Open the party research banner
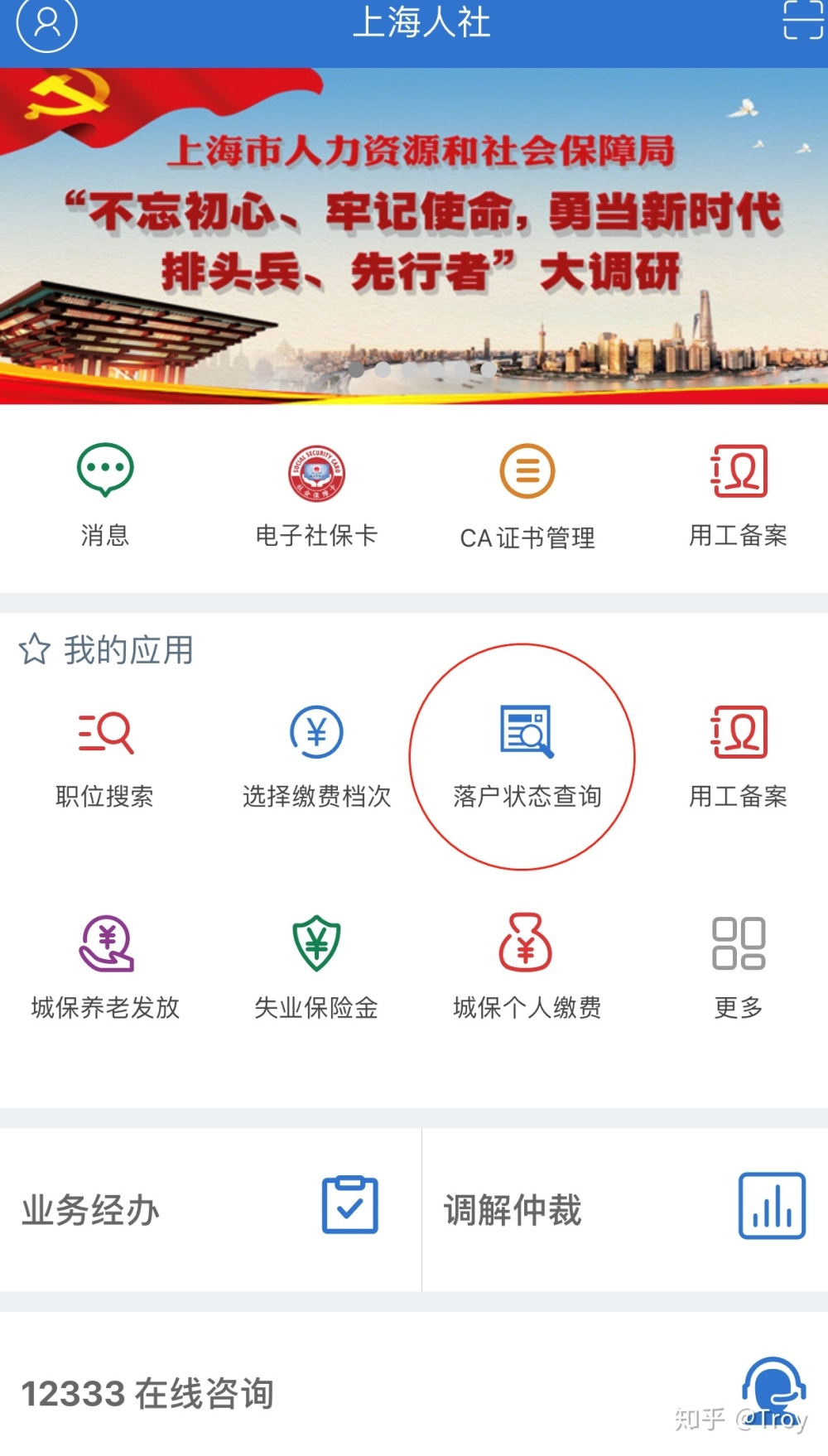This screenshot has height=1456, width=828. [414, 236]
